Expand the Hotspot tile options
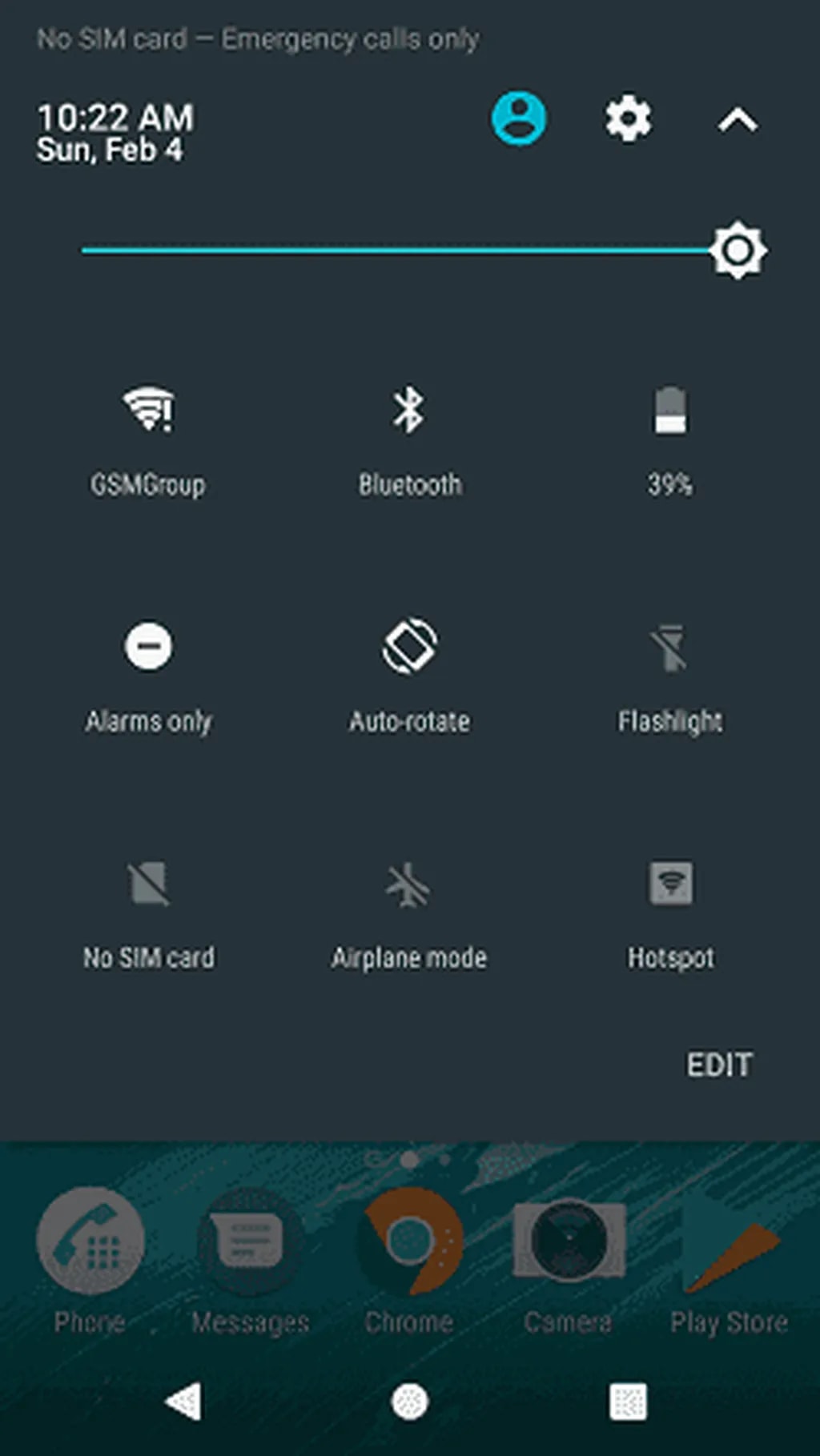The height and width of the screenshot is (1456, 820). coord(670,913)
